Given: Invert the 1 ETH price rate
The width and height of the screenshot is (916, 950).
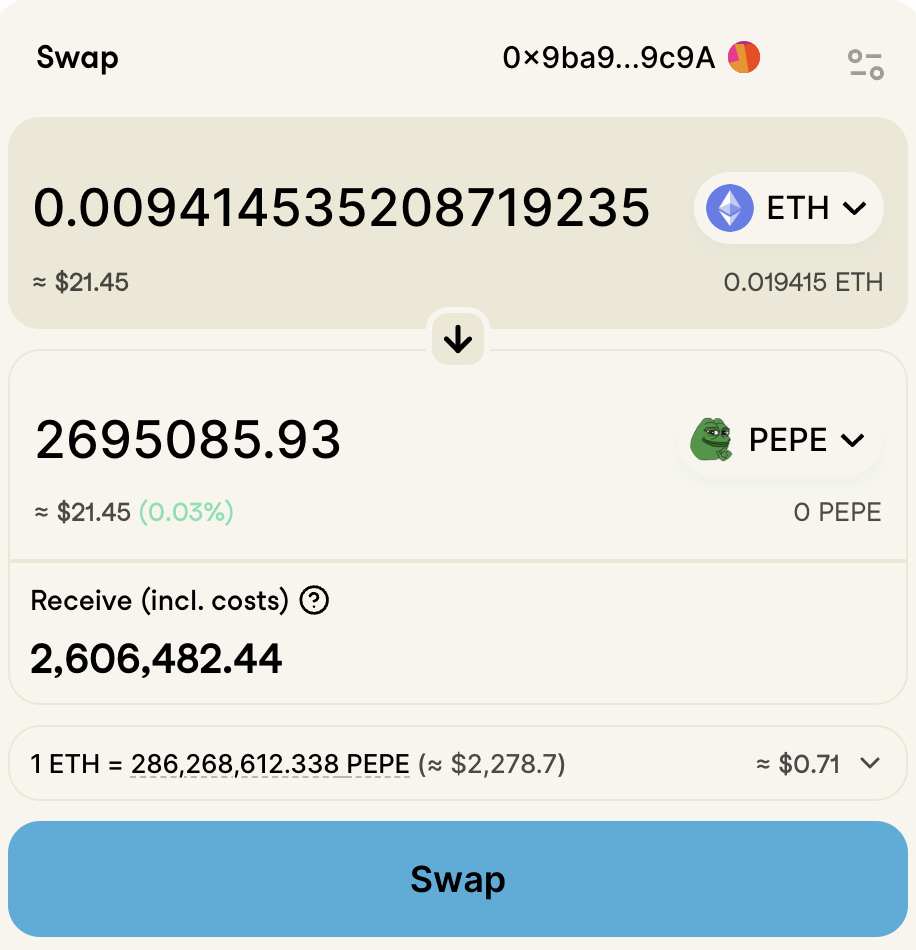Looking at the screenshot, I should [270, 765].
